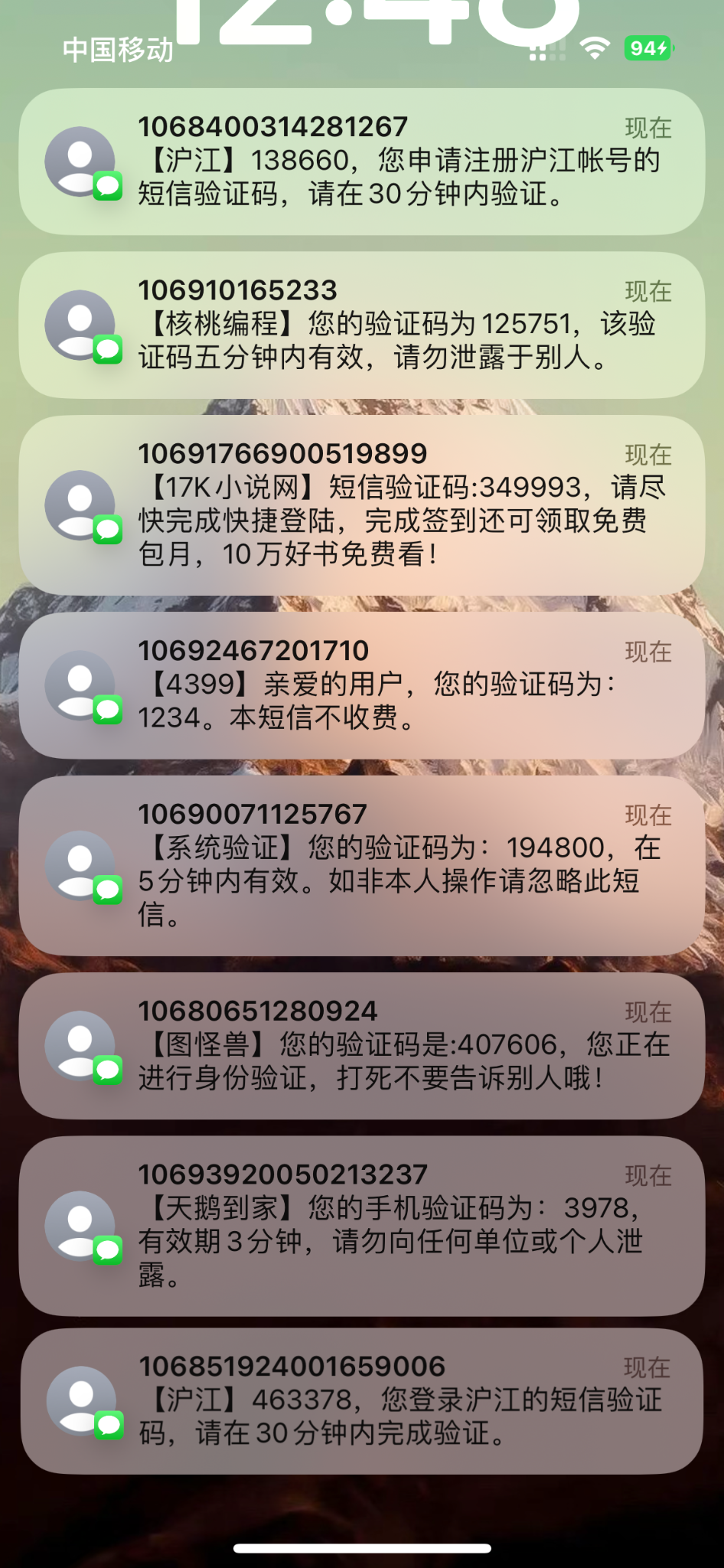Open the 17K小说网 SMS notification
The height and width of the screenshot is (1568, 724).
click(362, 505)
